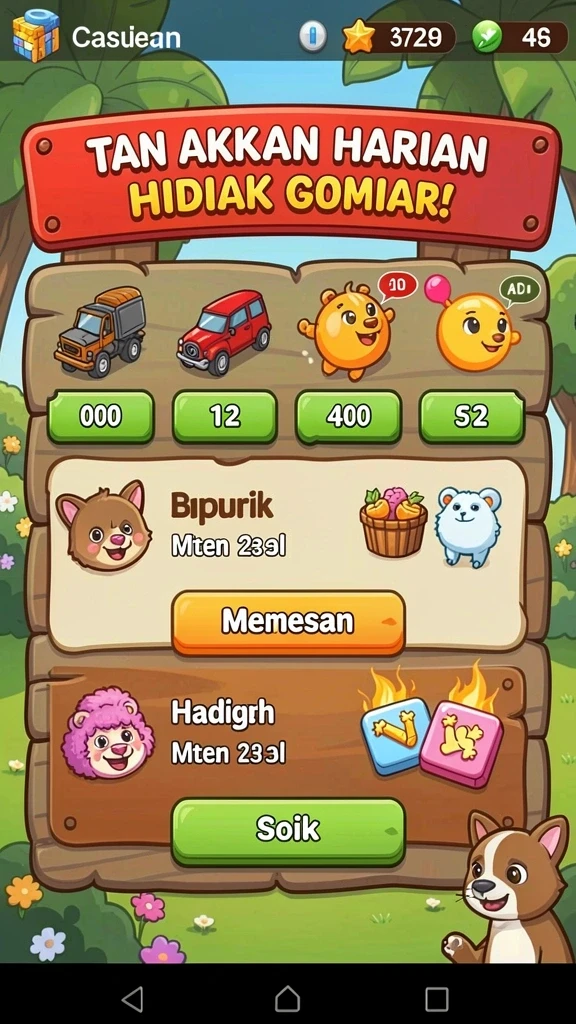Tap the green Soik button
576x1024 pixels.
coord(288,831)
